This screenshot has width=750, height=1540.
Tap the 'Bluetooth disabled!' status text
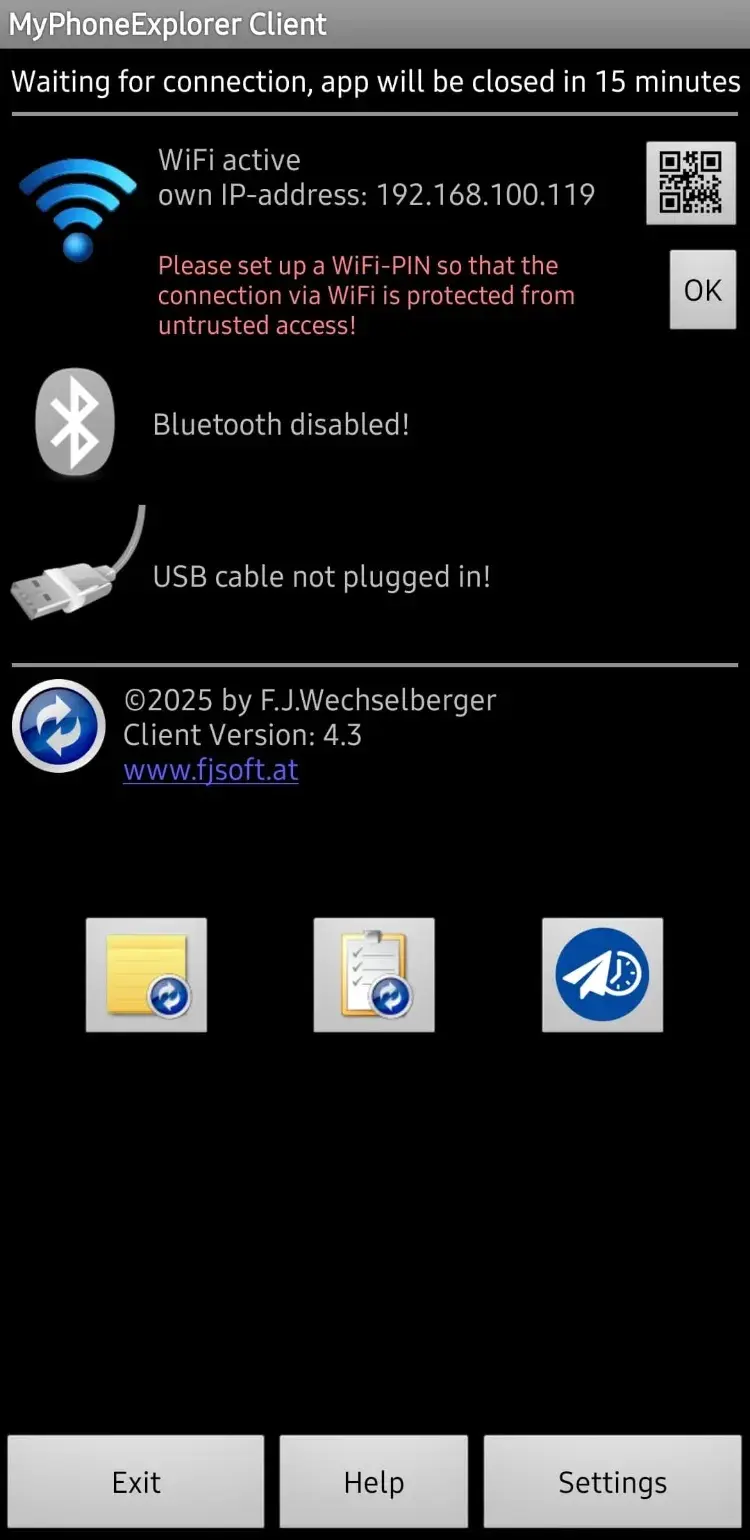[x=280, y=424]
